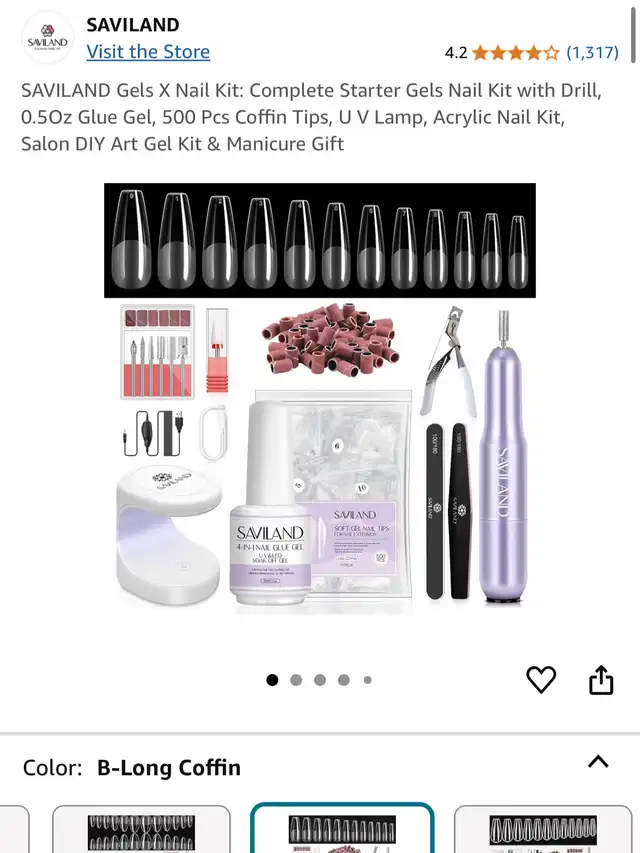Tap the image carousel page indicator dots
Image resolution: width=640 pixels, height=853 pixels.
coord(320,680)
